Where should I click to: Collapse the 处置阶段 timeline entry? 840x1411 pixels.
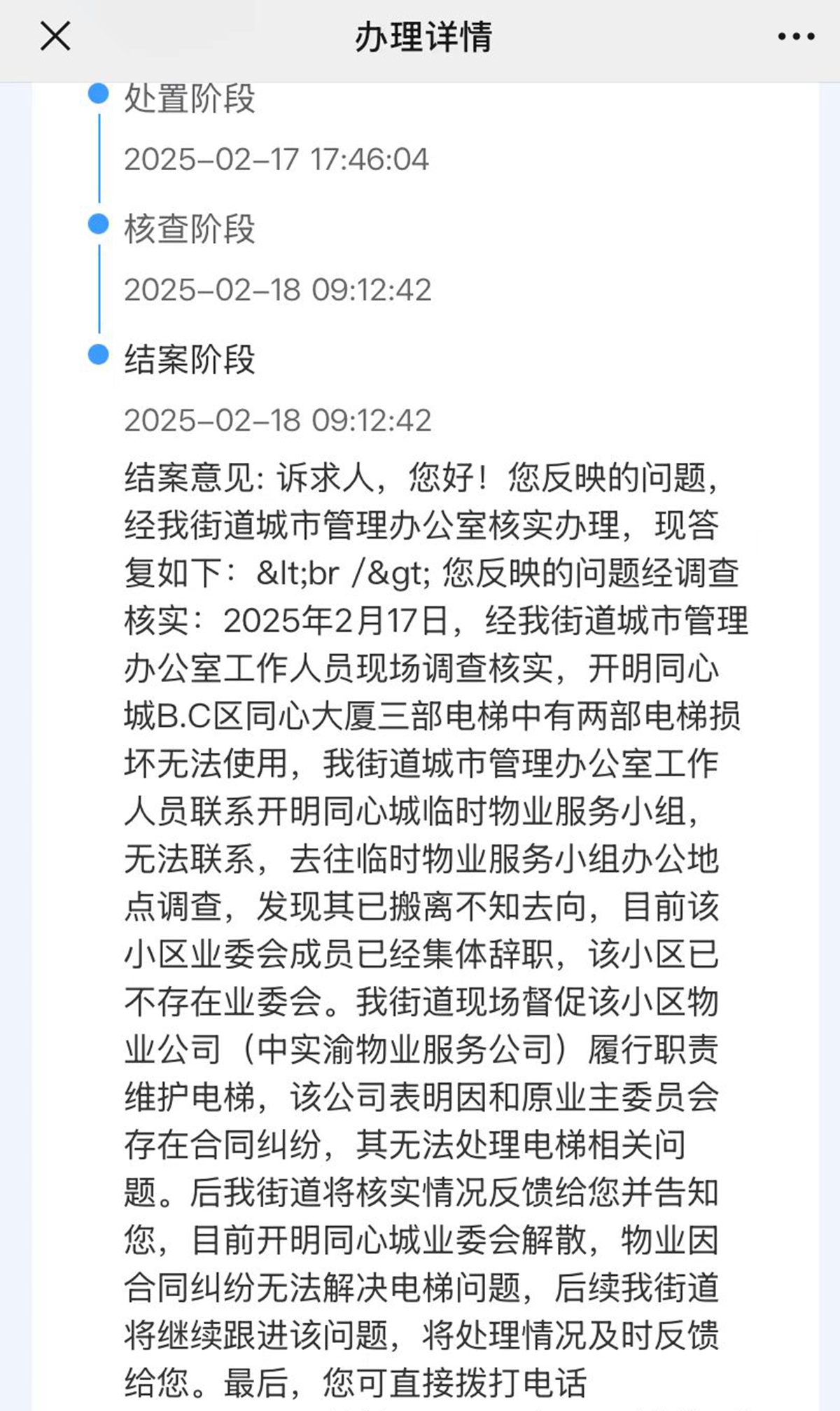pos(190,98)
